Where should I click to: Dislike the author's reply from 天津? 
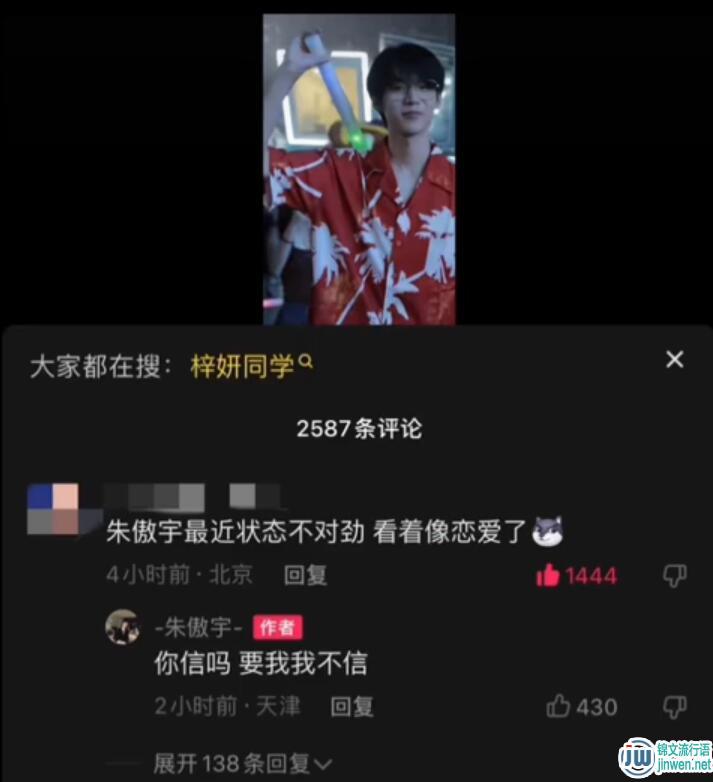(x=675, y=707)
